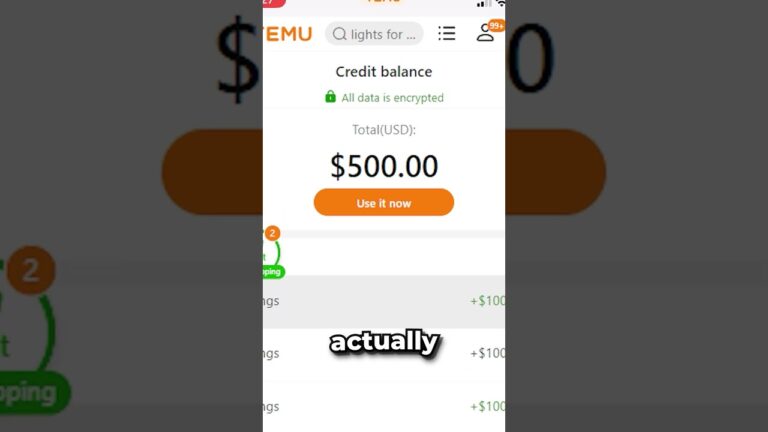Open the categories list icon
Screen dimensions: 768x432
click(x=446, y=34)
